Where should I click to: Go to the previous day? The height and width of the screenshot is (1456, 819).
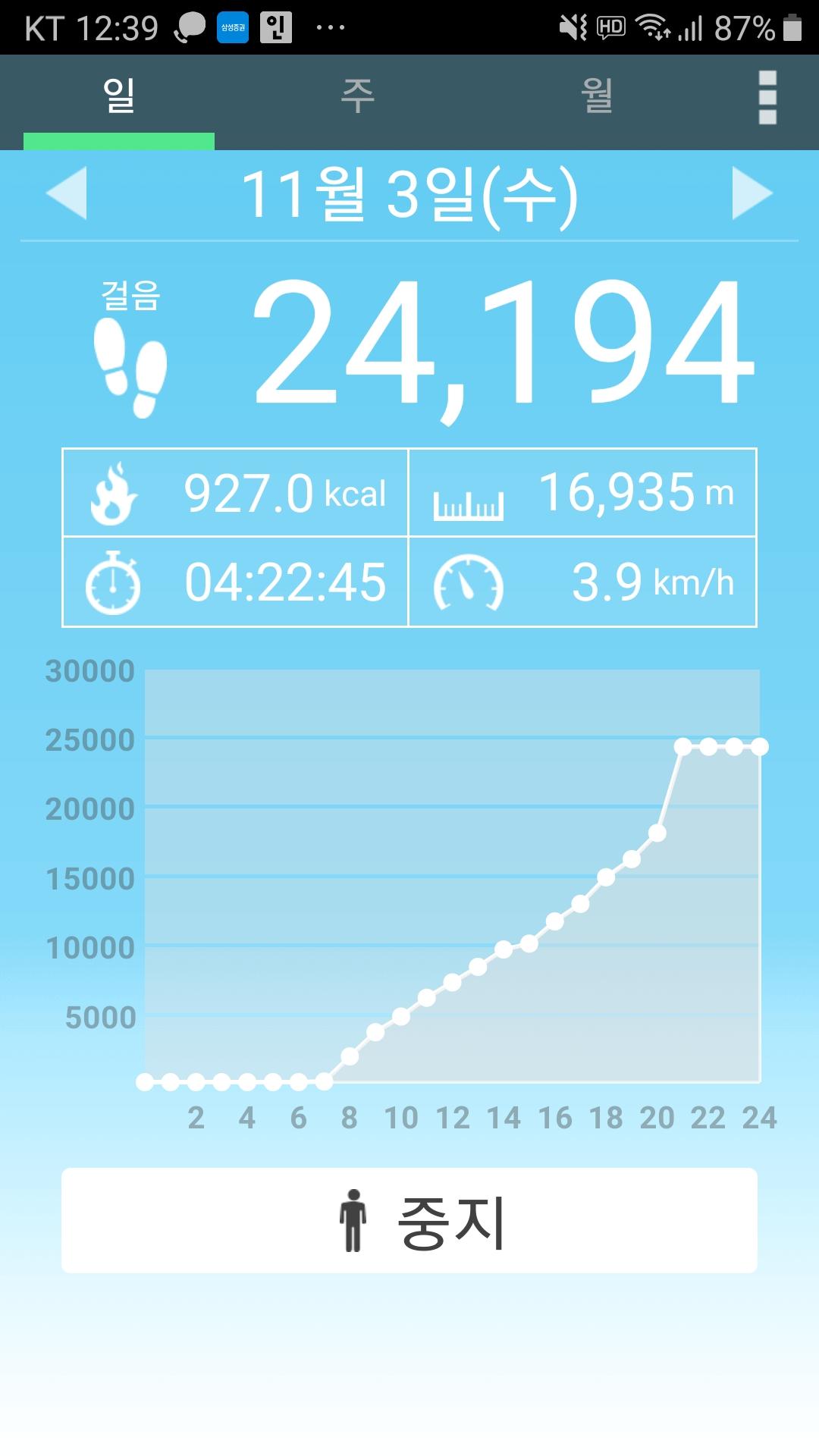(x=67, y=193)
